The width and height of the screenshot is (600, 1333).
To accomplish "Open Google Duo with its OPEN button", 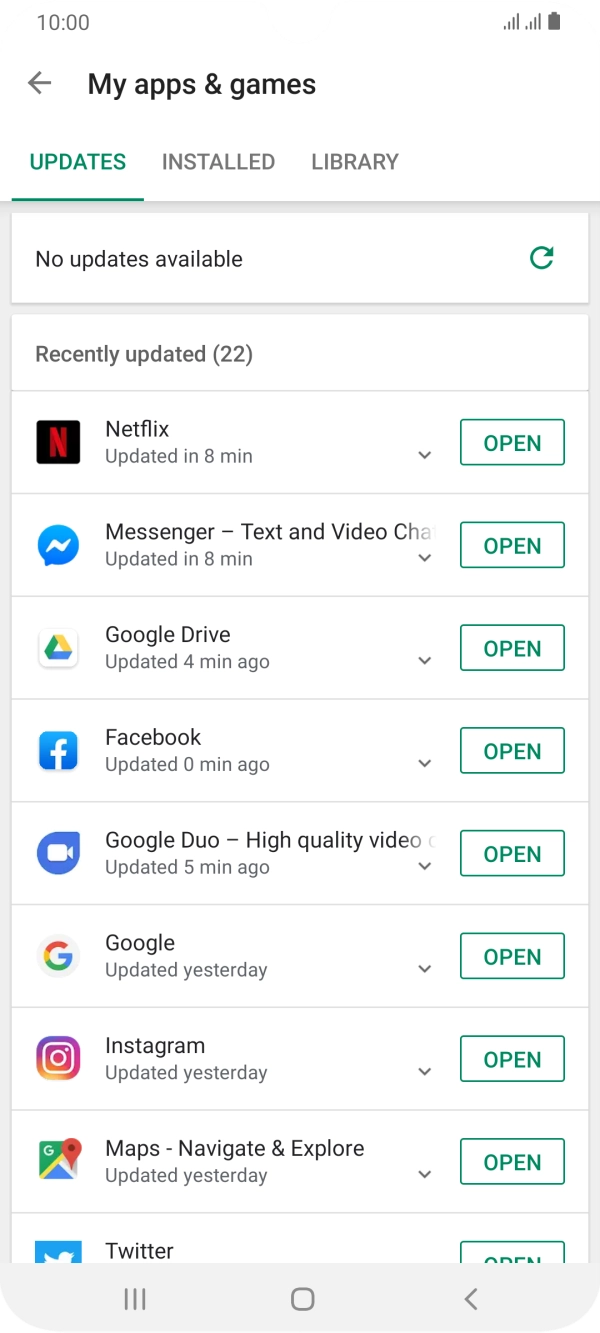I will [512, 854].
